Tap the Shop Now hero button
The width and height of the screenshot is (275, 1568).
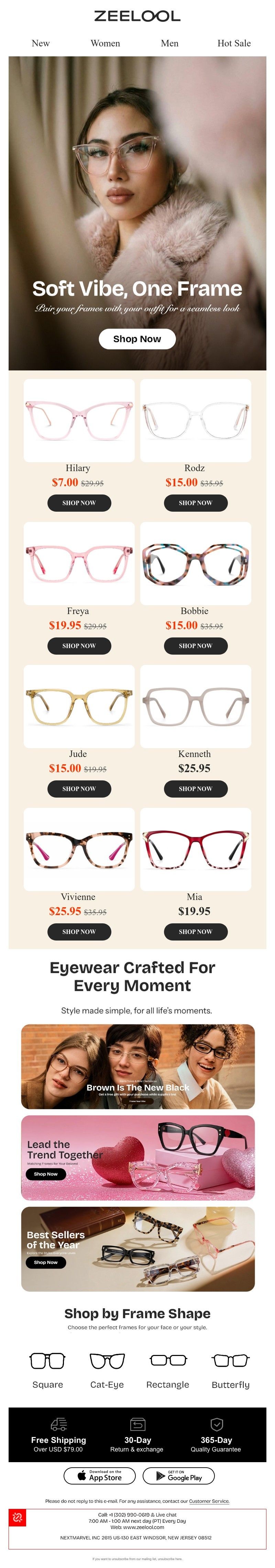137,338
